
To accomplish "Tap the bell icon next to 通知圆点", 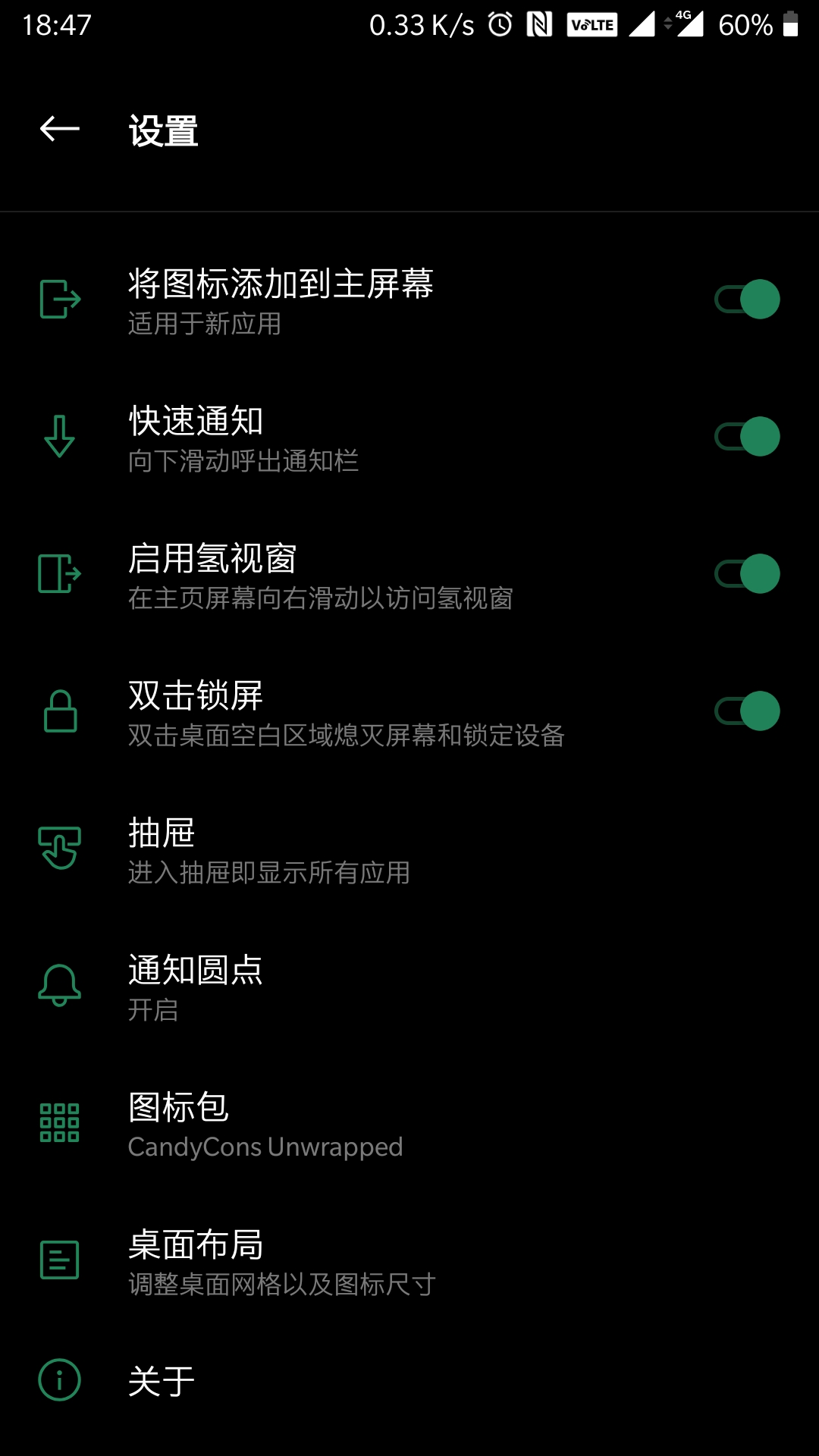I will point(59,986).
